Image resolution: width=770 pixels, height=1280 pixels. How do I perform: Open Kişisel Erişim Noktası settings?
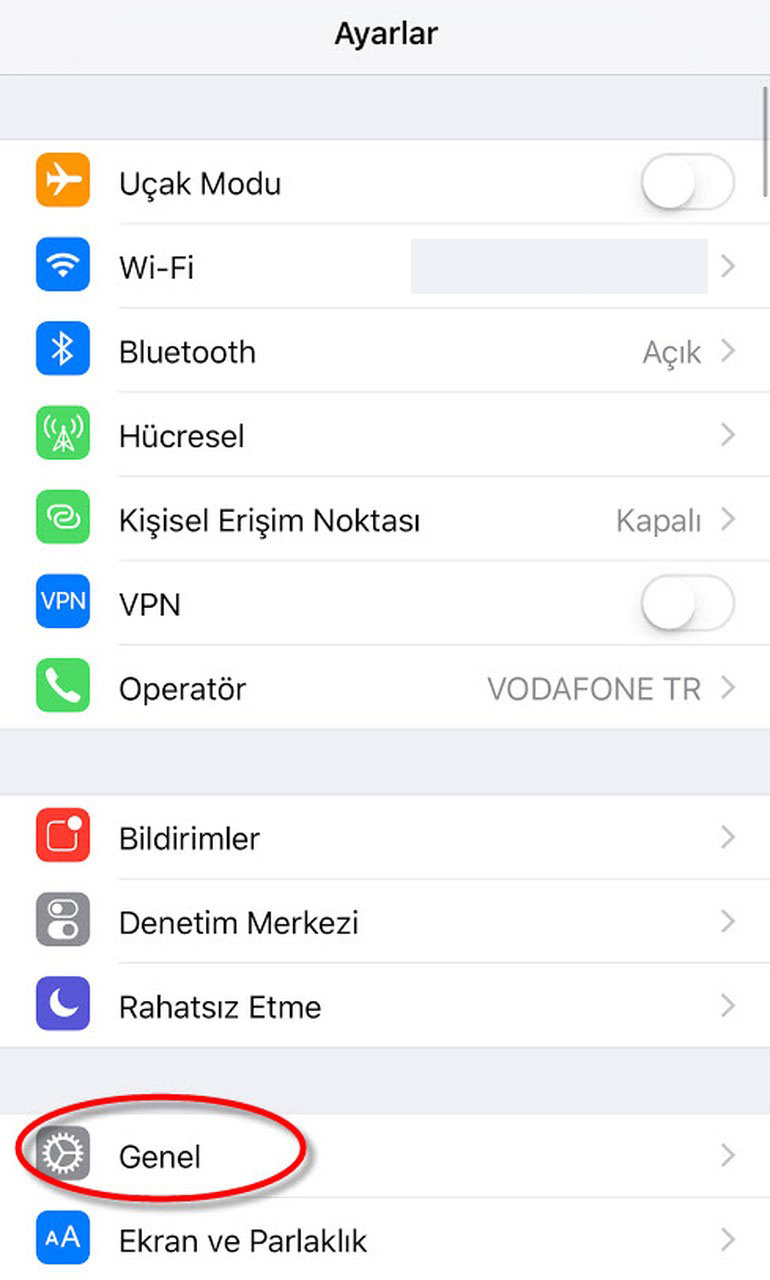coord(385,520)
